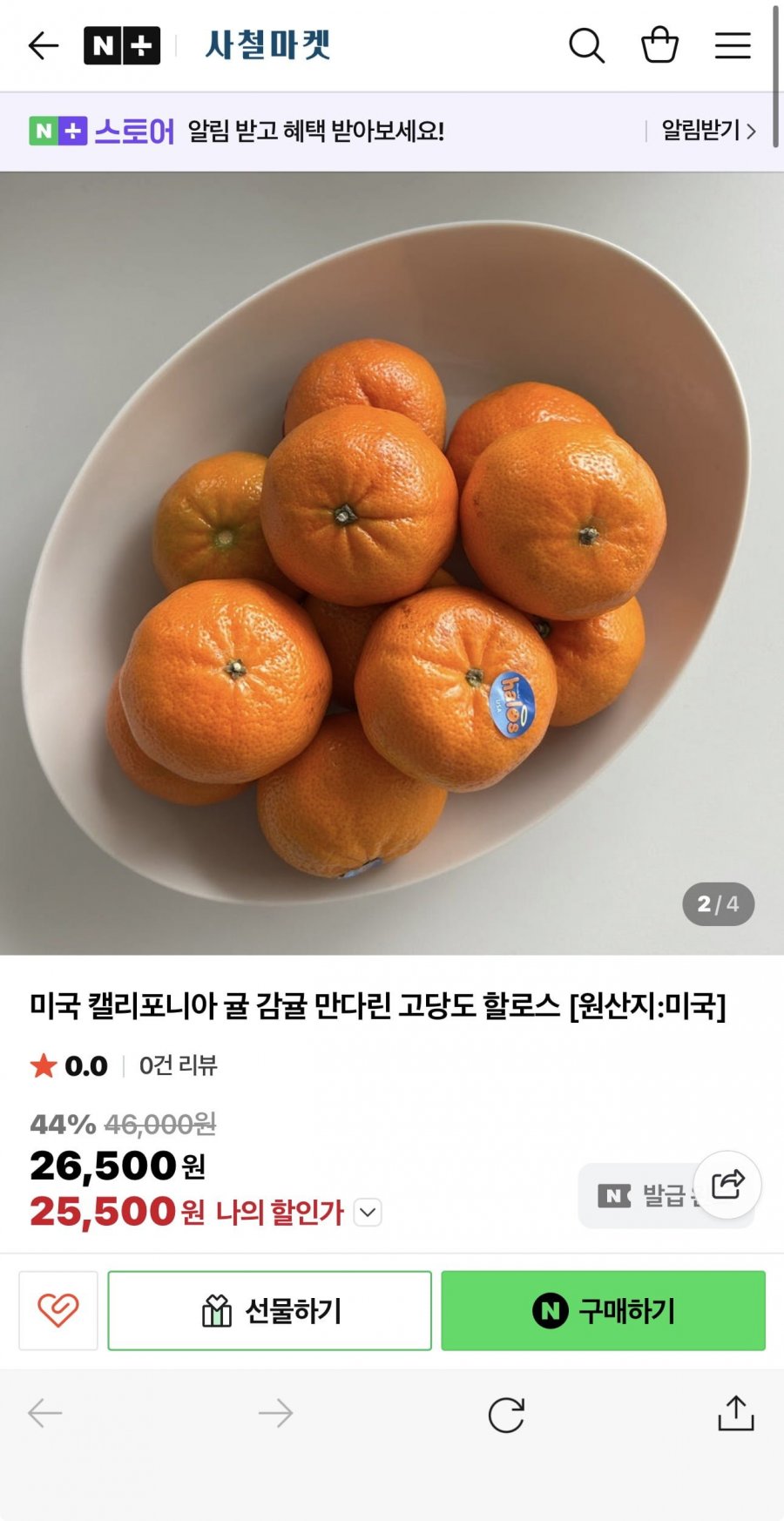Toggle the heart wishlist button
The width and height of the screenshot is (784, 1521).
click(x=57, y=1310)
